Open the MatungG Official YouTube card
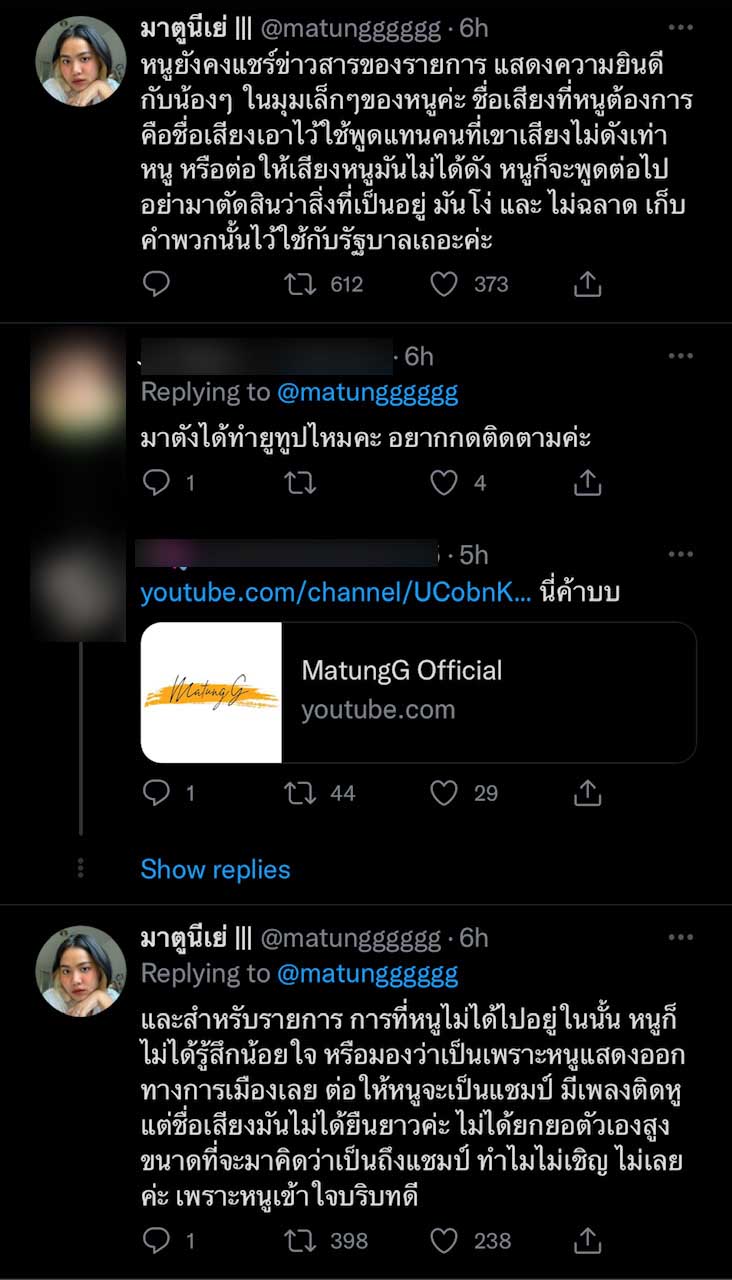 point(418,693)
